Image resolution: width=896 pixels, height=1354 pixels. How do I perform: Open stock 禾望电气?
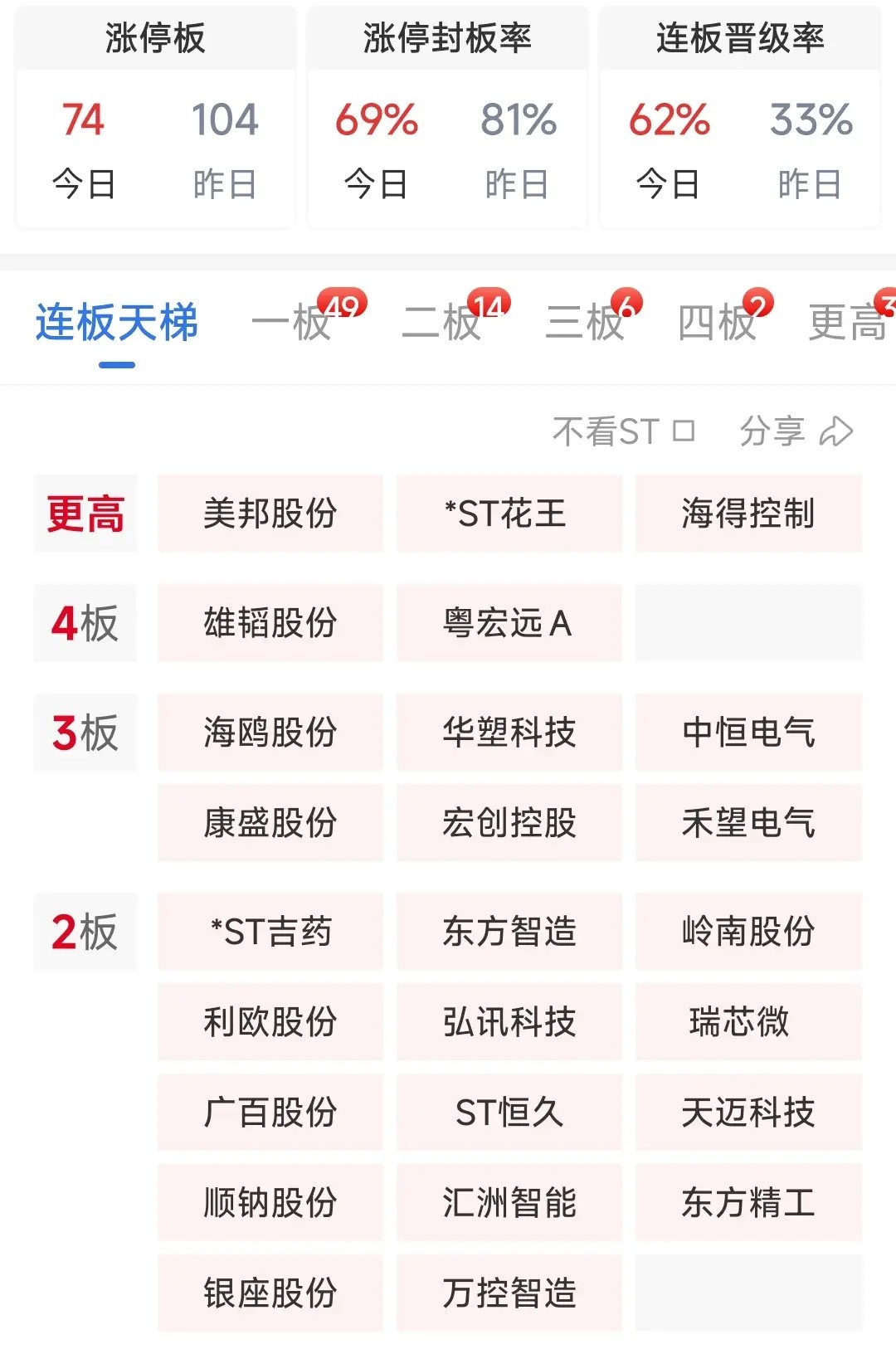[748, 823]
